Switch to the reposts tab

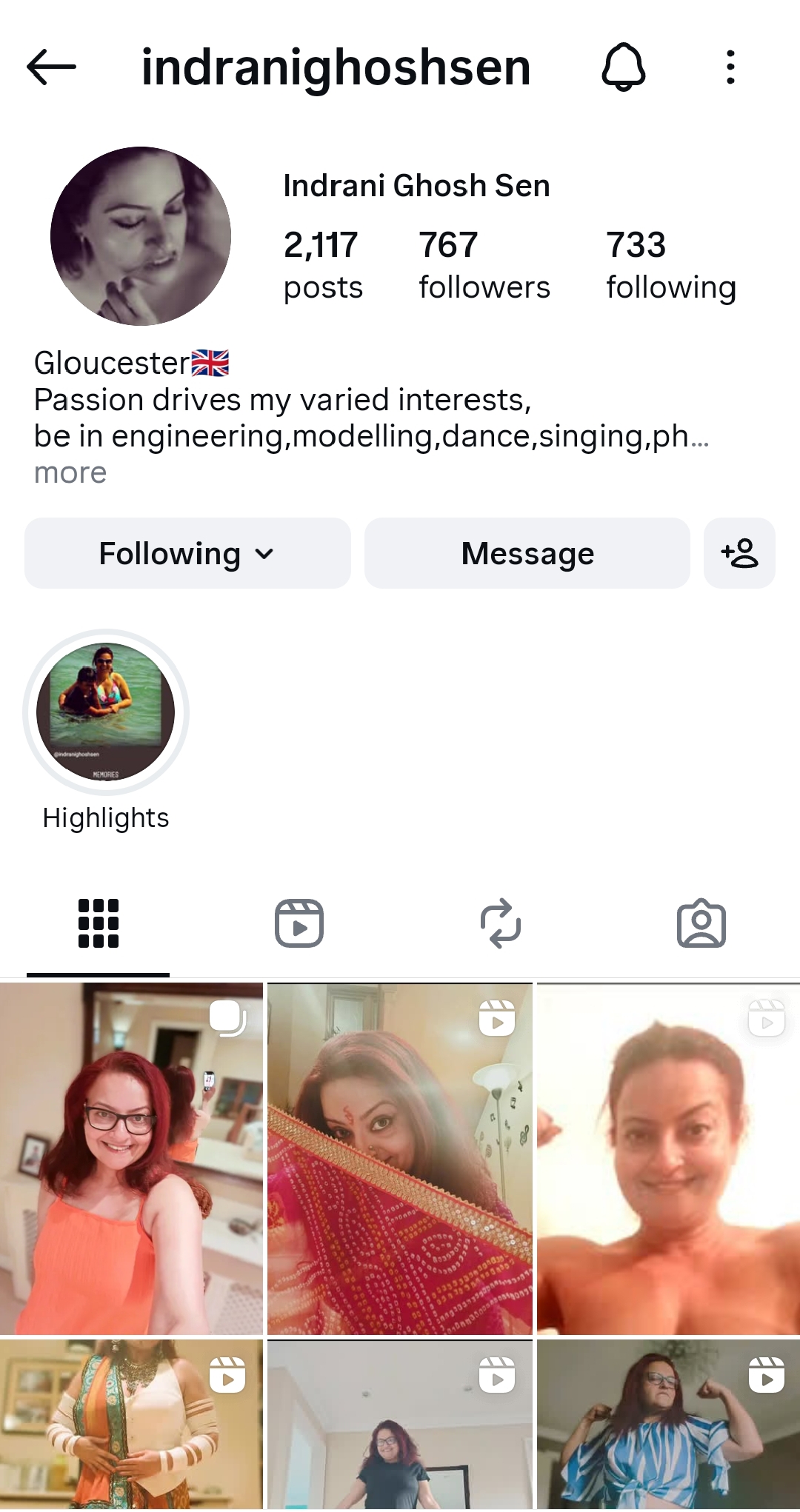(501, 923)
